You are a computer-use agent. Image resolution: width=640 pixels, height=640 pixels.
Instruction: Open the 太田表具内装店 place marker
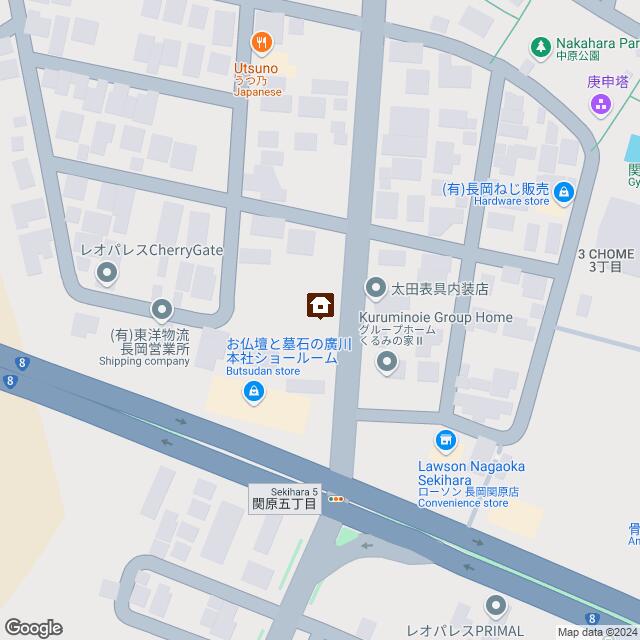point(376,289)
